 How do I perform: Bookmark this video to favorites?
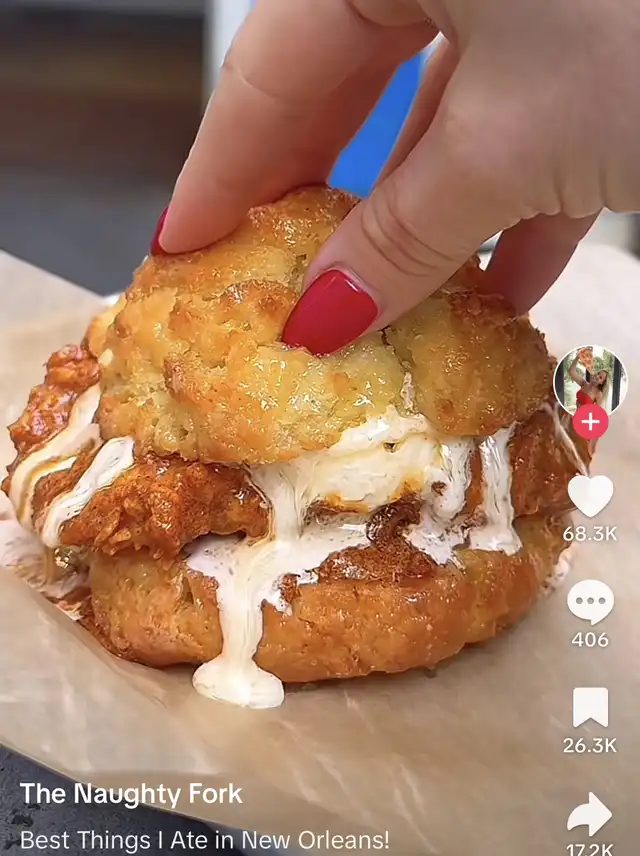click(590, 708)
